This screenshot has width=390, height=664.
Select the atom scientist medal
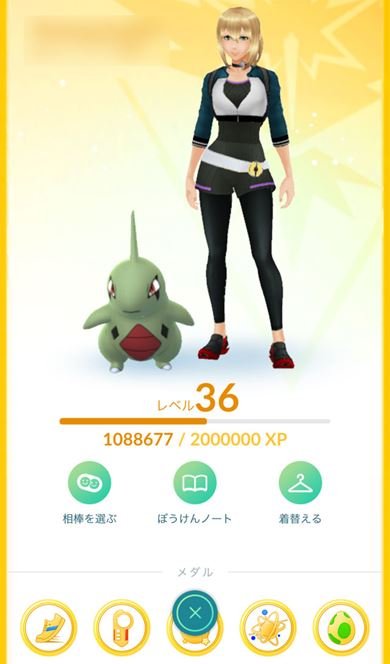tap(268, 628)
